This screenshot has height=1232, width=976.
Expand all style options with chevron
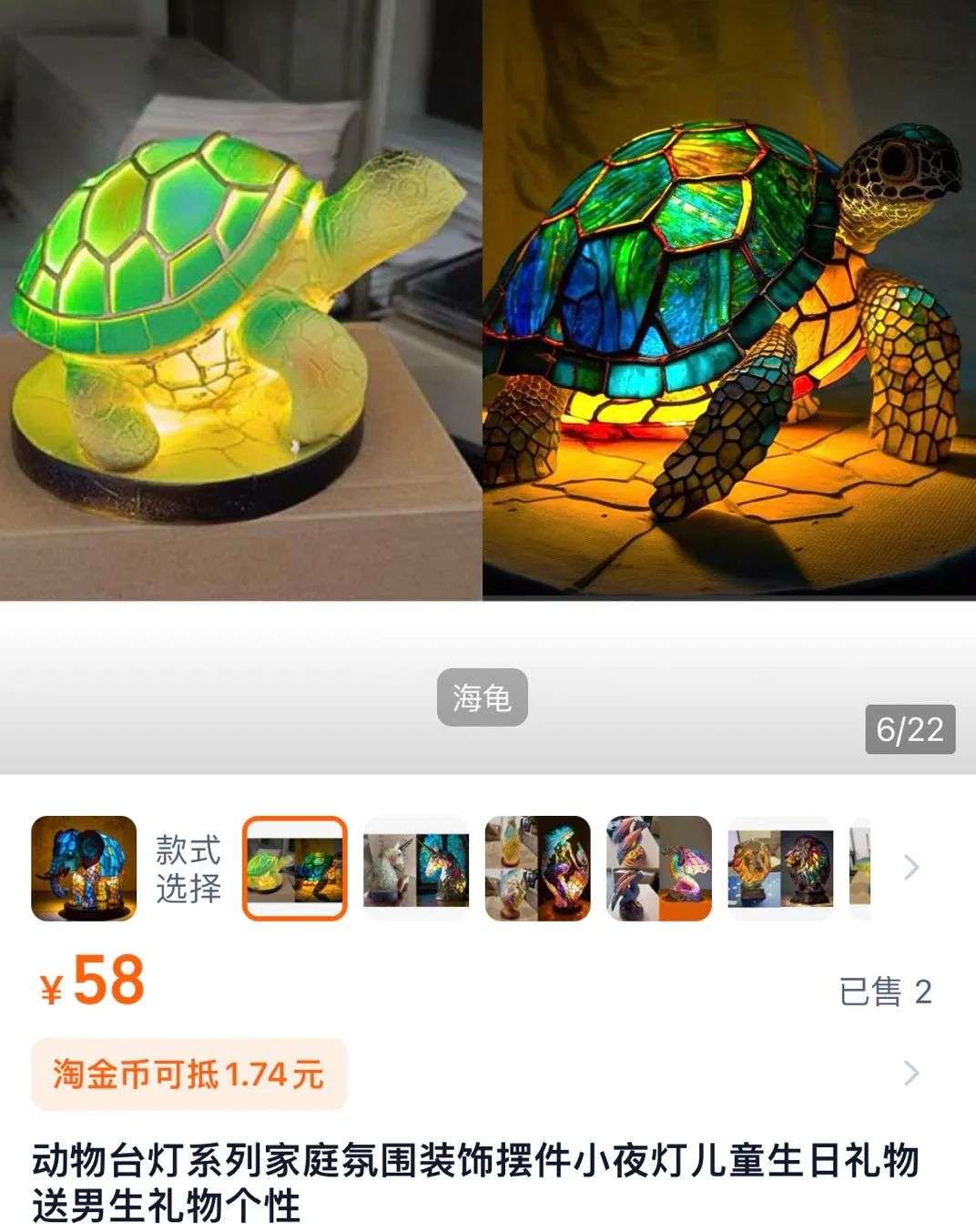click(910, 868)
